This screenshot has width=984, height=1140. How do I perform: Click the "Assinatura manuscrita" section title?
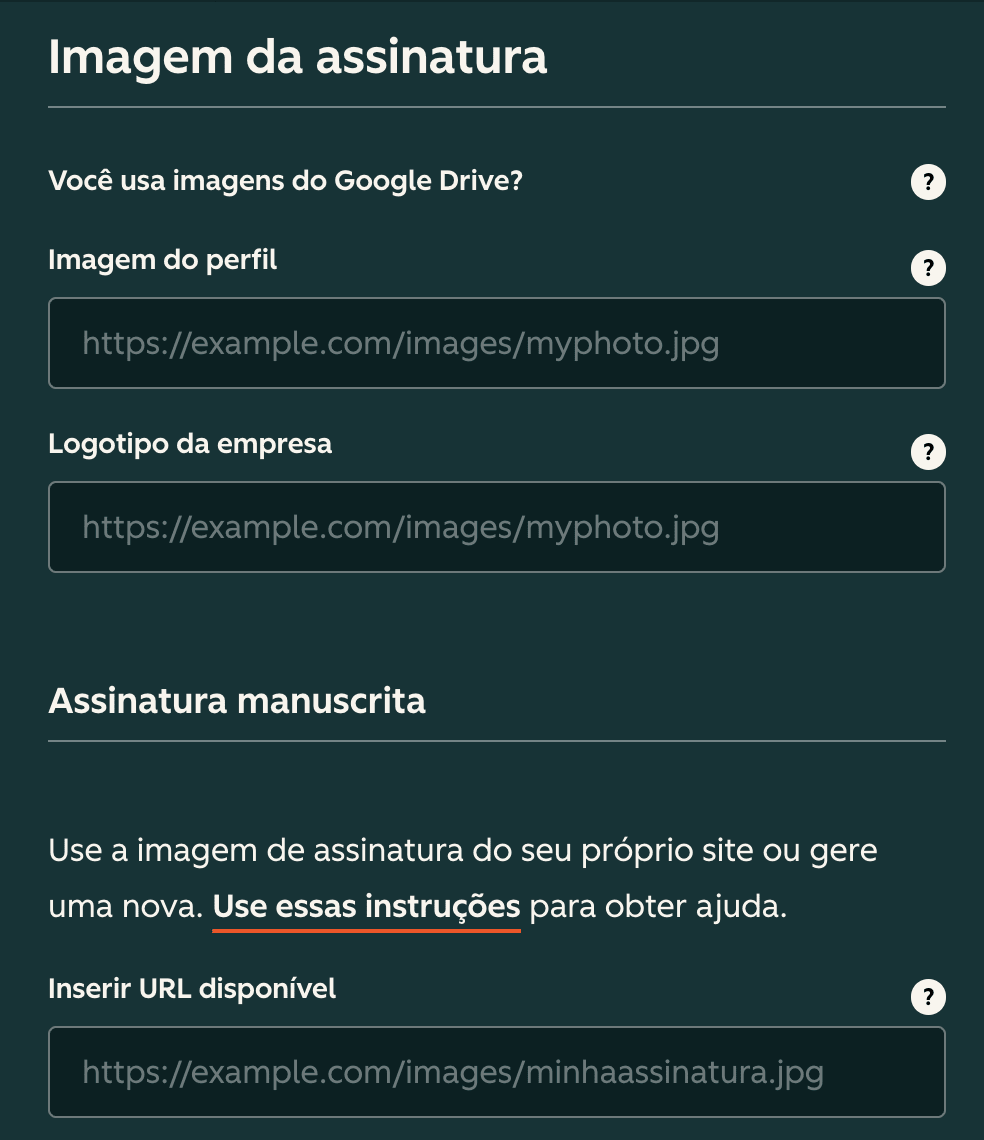tap(237, 701)
